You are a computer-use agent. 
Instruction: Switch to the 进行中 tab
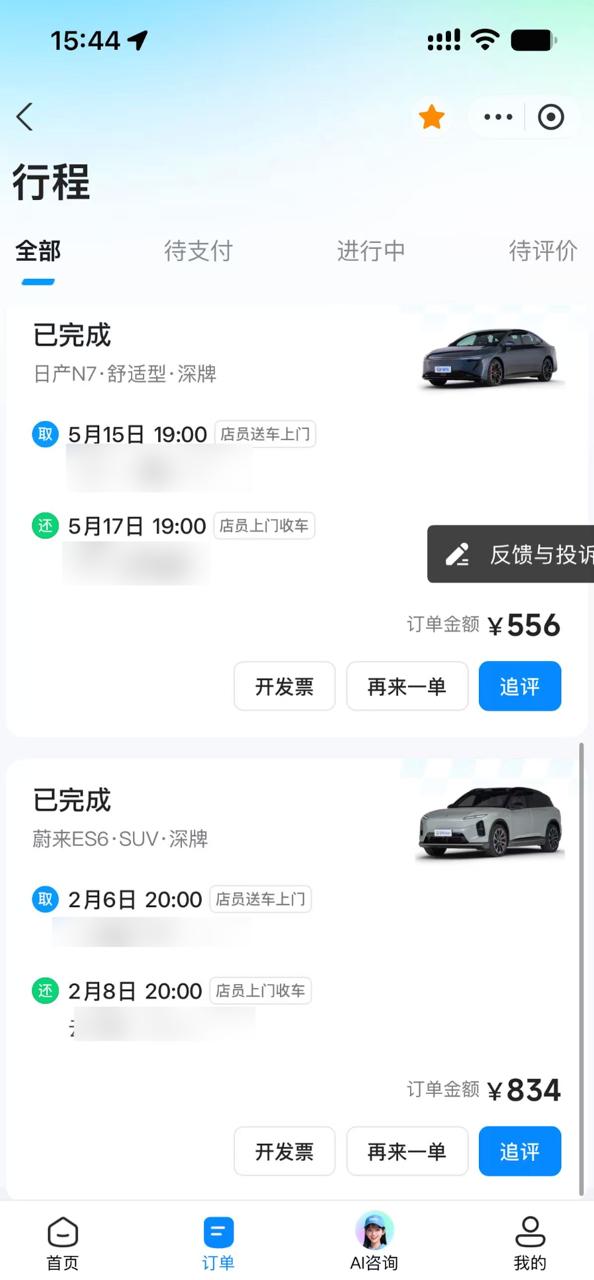[371, 251]
